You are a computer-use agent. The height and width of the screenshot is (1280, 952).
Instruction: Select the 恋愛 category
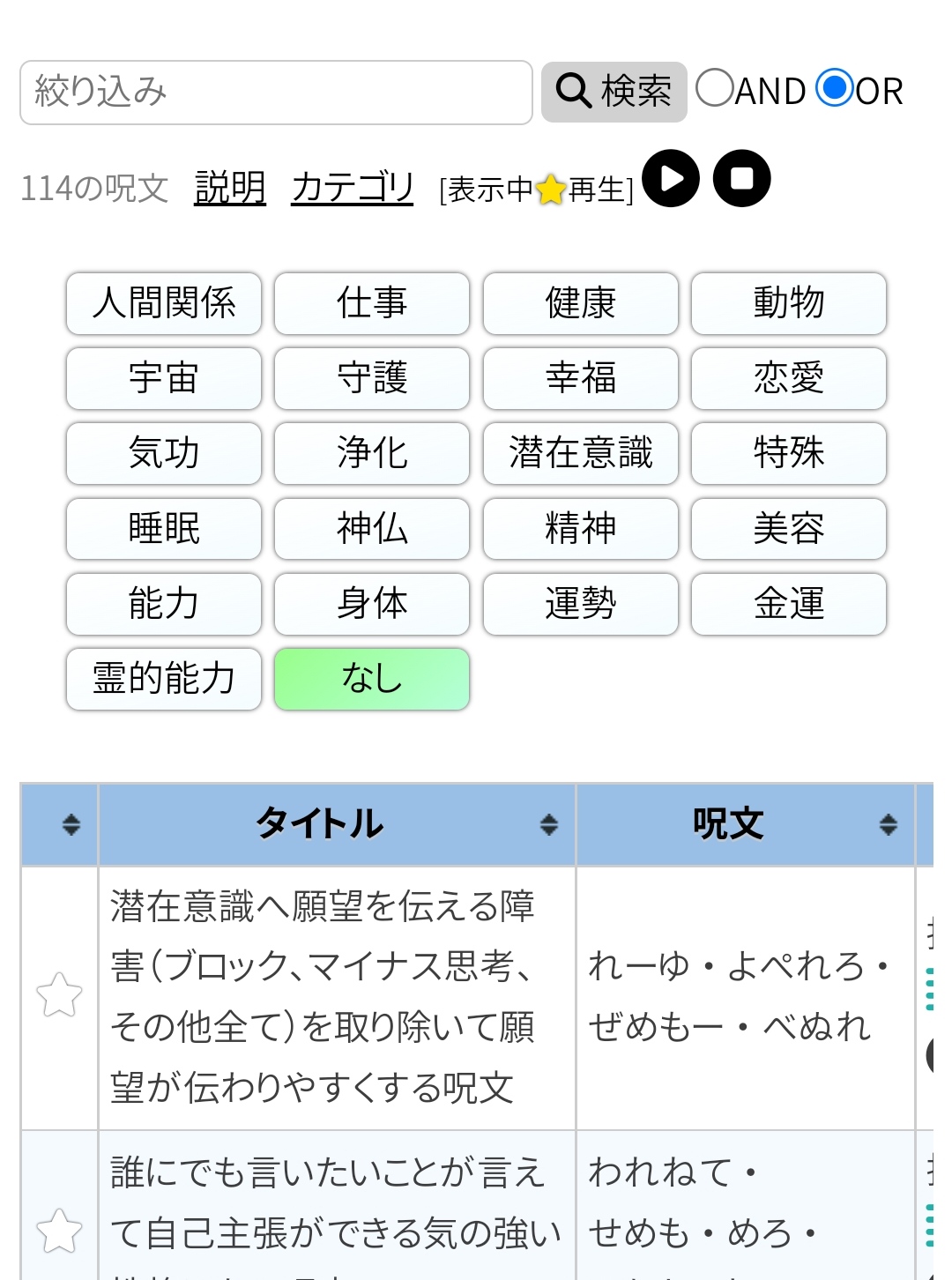788,378
